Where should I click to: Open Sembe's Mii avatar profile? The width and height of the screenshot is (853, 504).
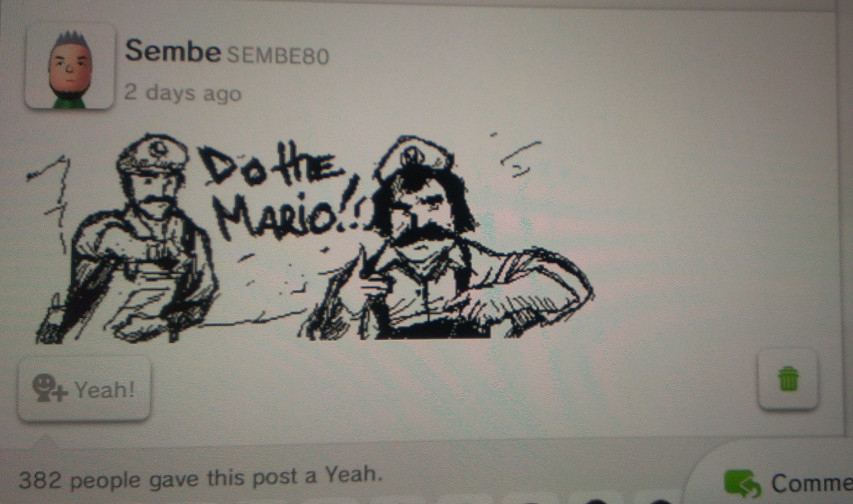pos(68,68)
